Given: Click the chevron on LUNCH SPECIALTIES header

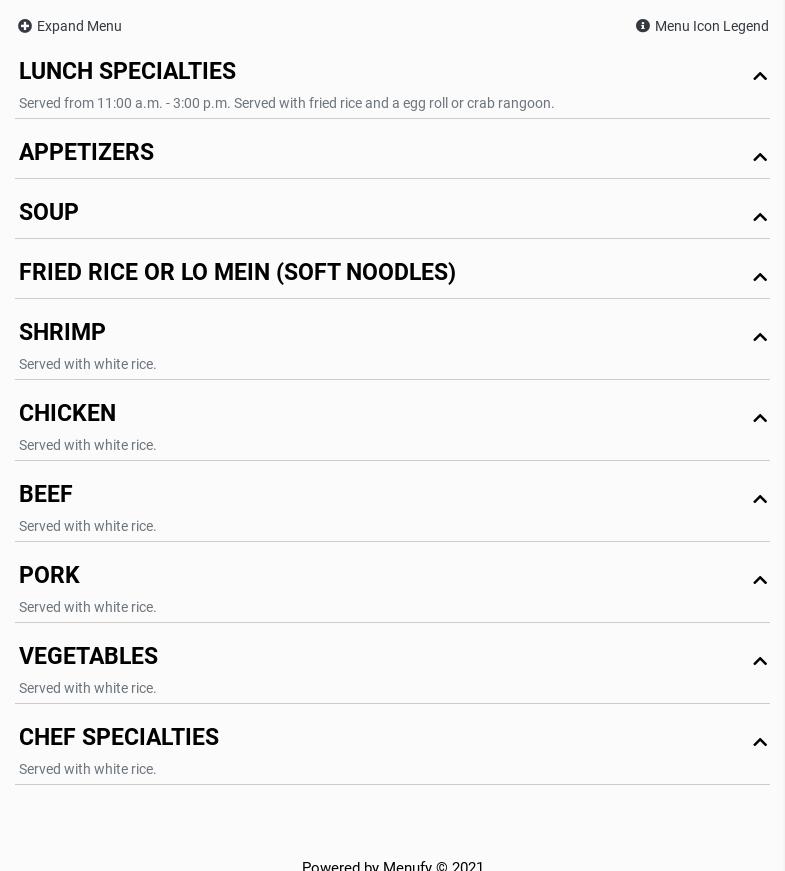Looking at the screenshot, I should [760, 76].
